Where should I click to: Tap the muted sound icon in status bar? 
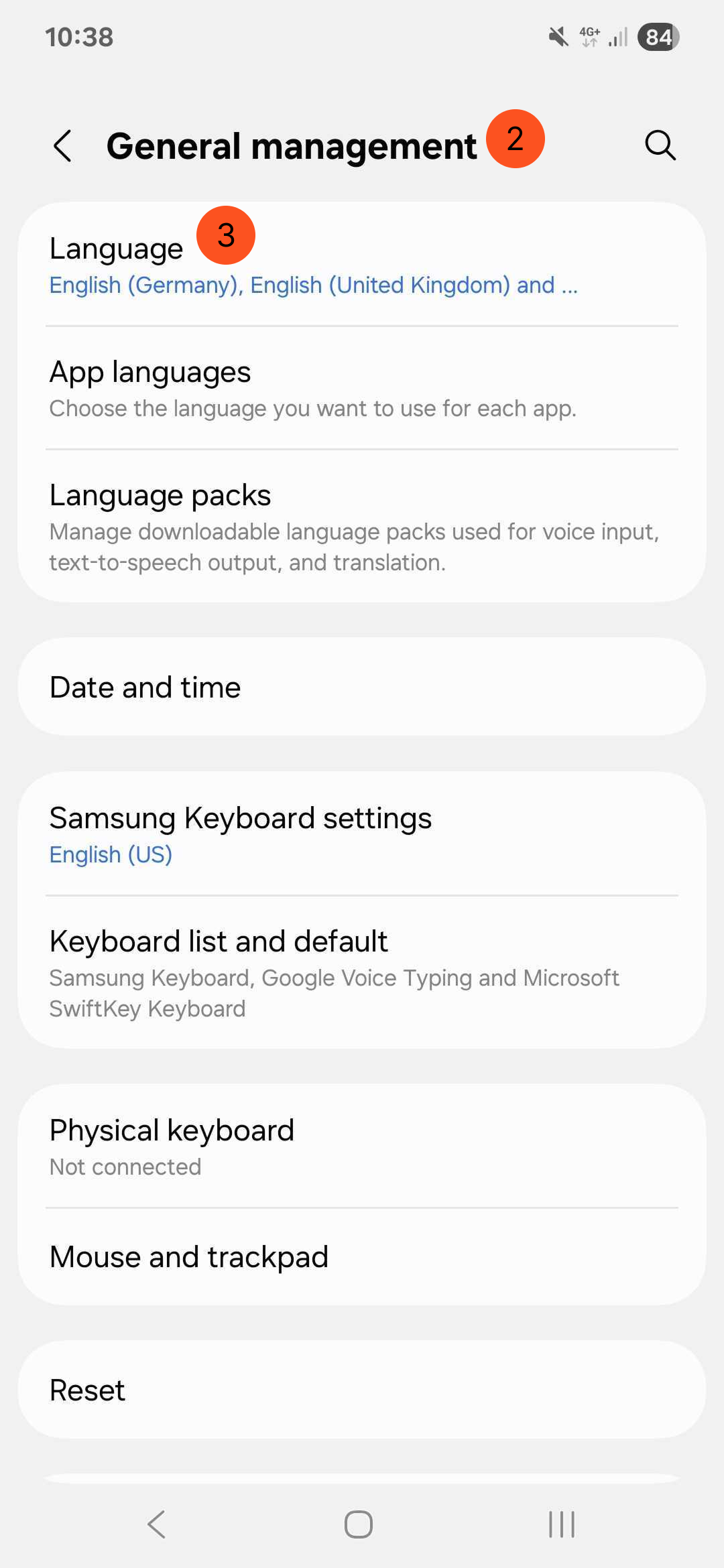[558, 37]
